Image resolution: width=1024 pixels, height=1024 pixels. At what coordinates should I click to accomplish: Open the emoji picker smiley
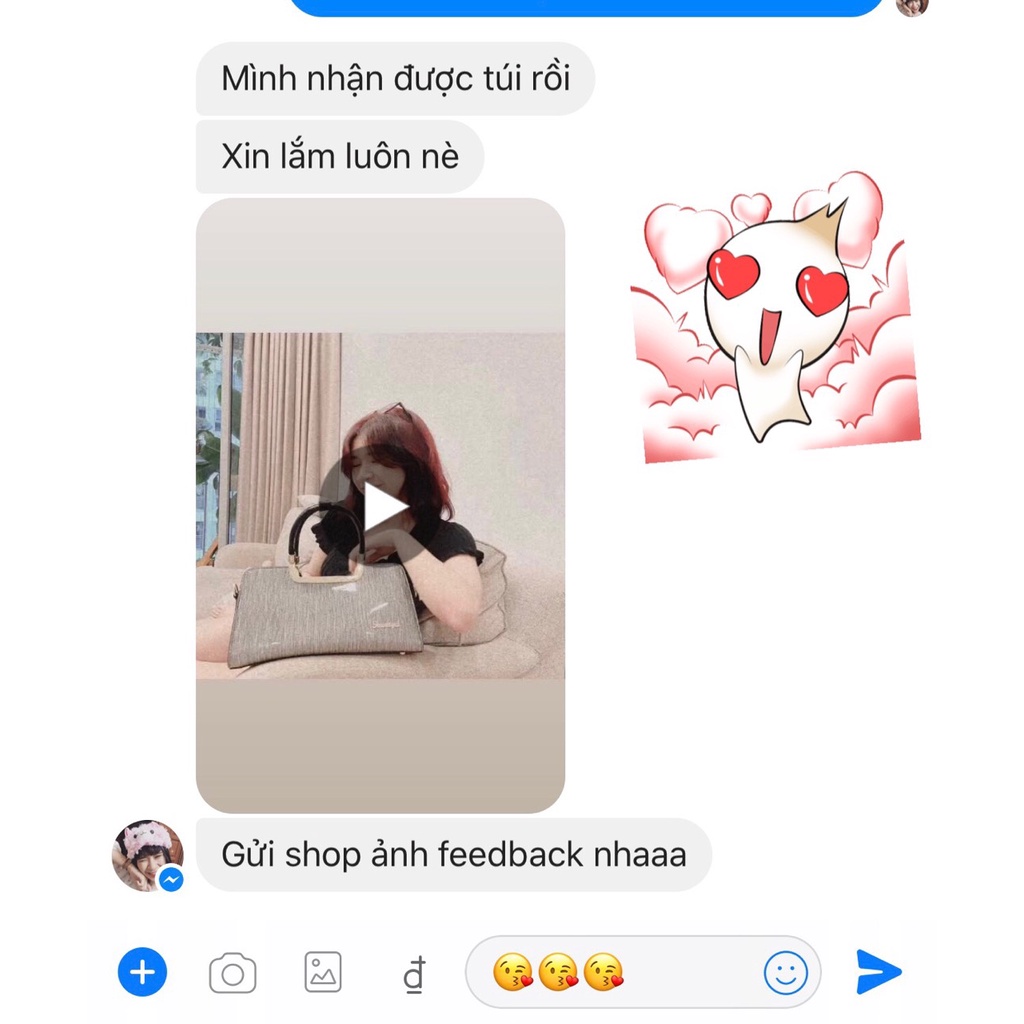[785, 972]
